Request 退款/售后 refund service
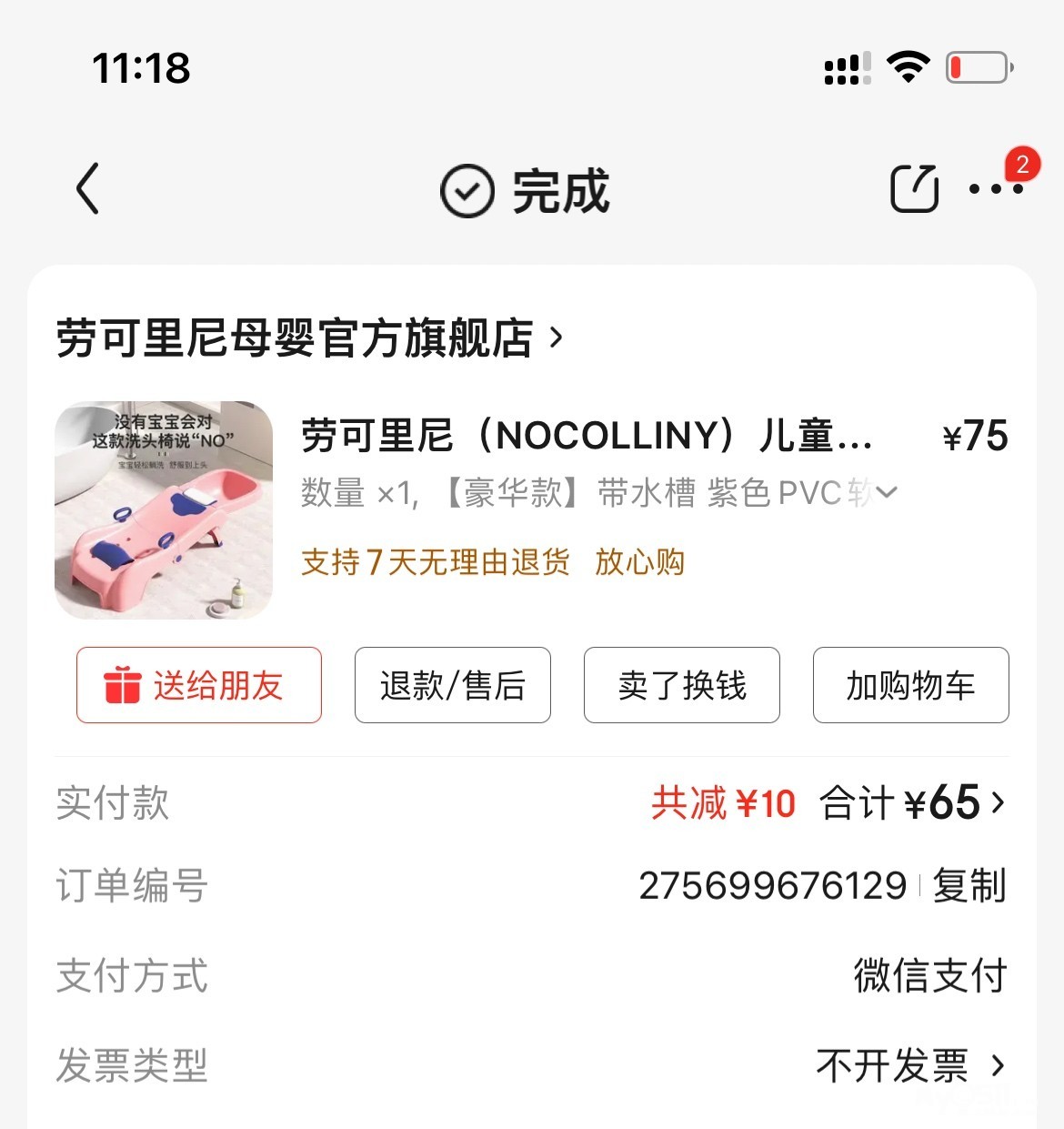 coord(452,685)
